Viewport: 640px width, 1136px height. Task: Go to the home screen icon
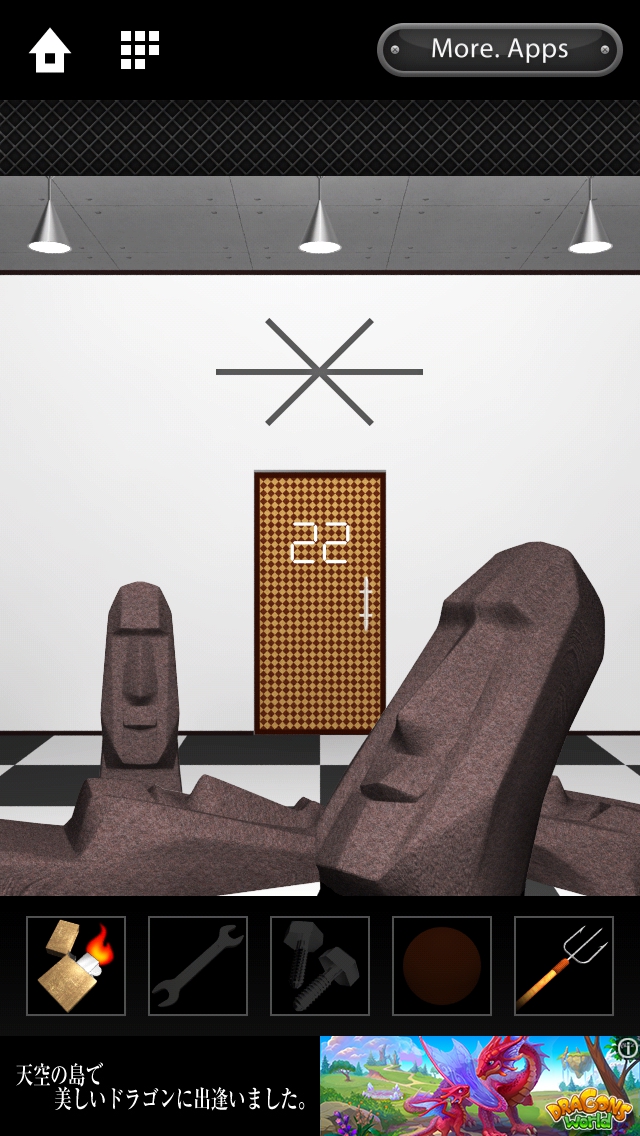coord(49,50)
